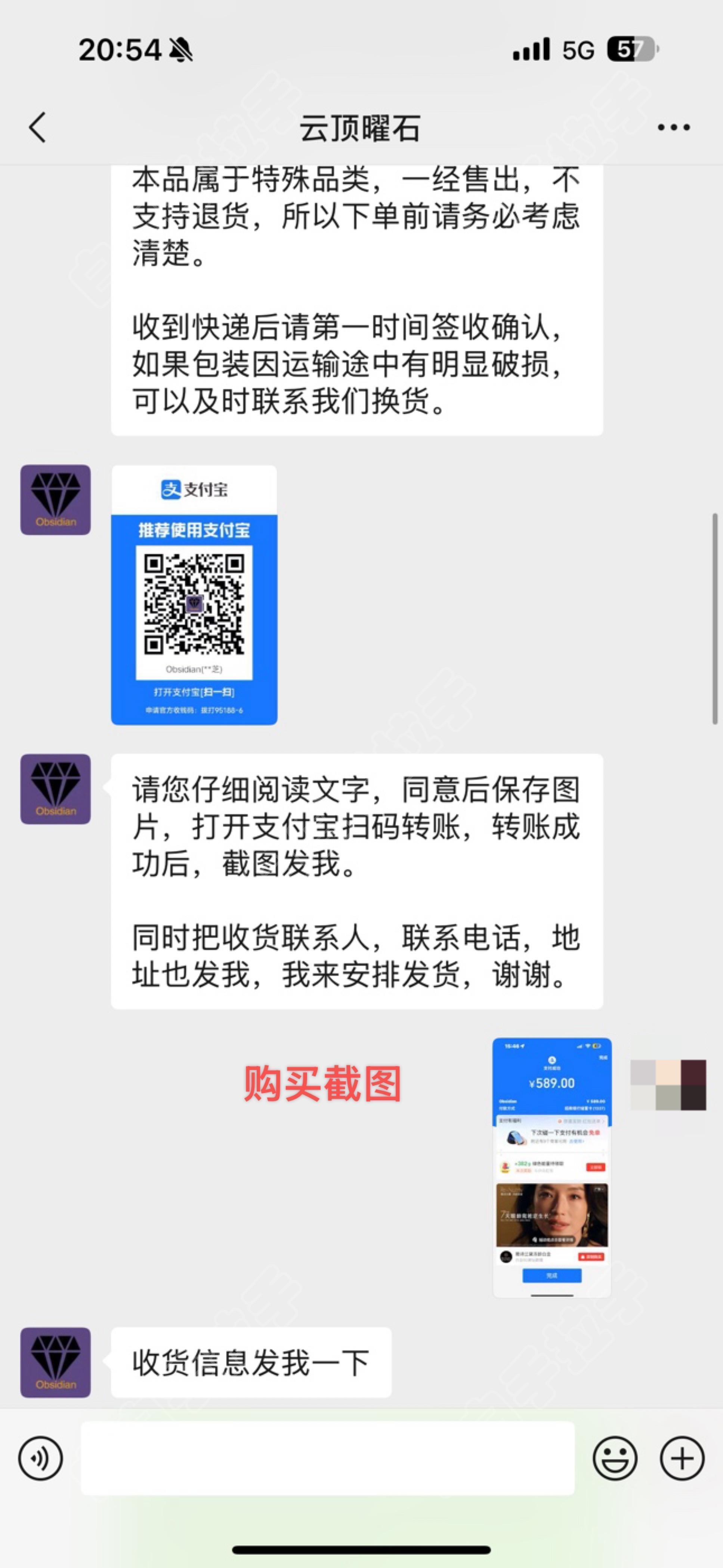
Task: Open the plus attachments menu
Action: click(682, 1458)
